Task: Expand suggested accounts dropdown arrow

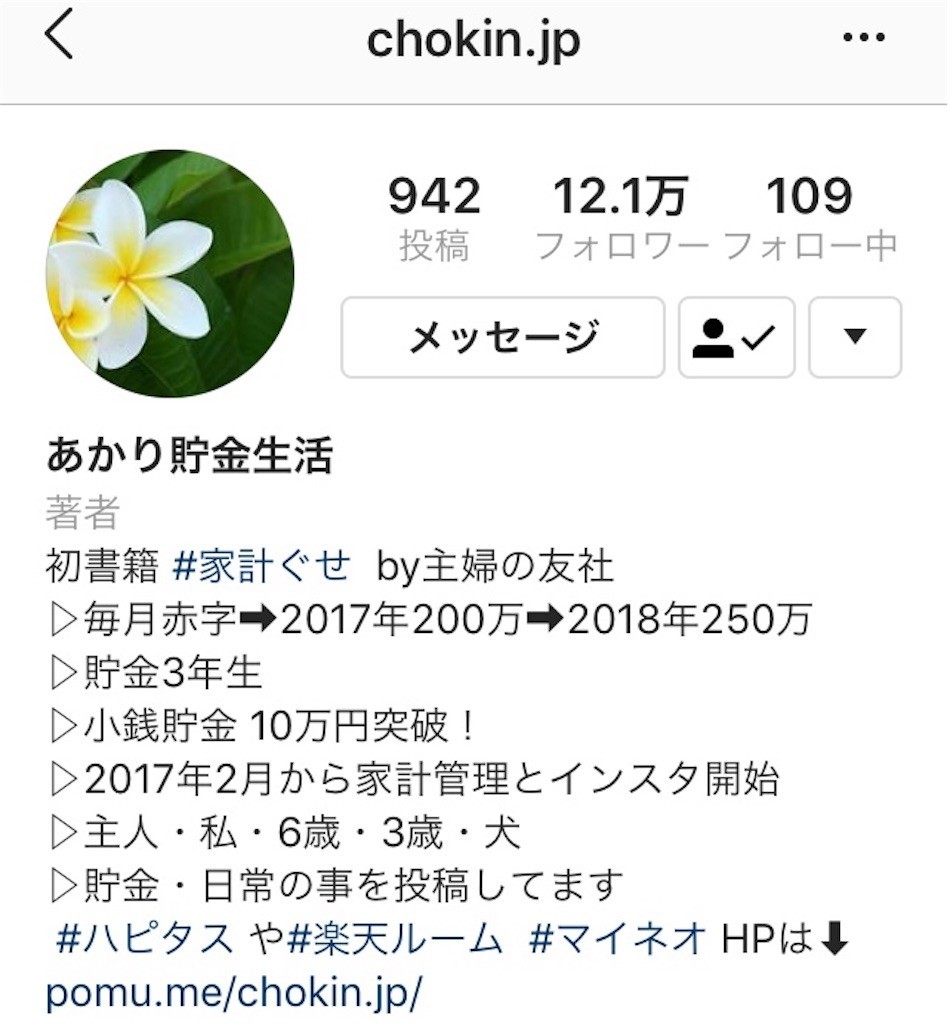Action: 854,337
